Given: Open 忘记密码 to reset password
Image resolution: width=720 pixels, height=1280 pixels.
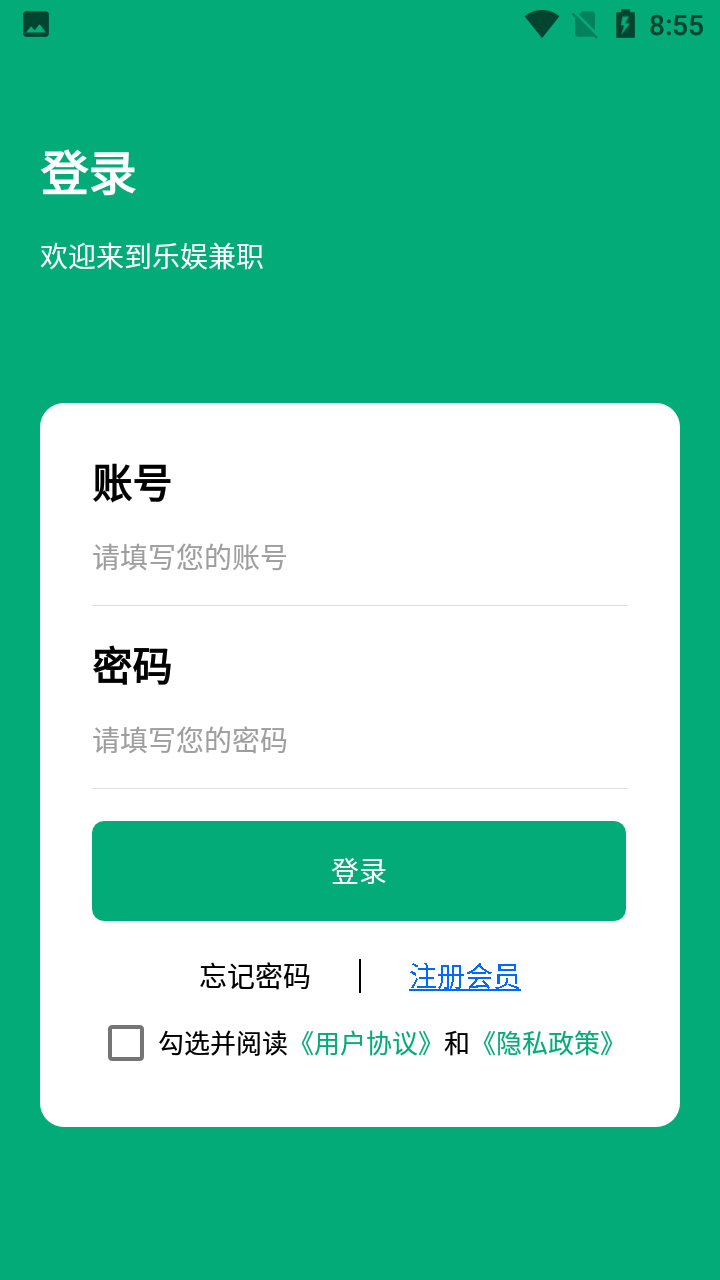Looking at the screenshot, I should pos(255,976).
